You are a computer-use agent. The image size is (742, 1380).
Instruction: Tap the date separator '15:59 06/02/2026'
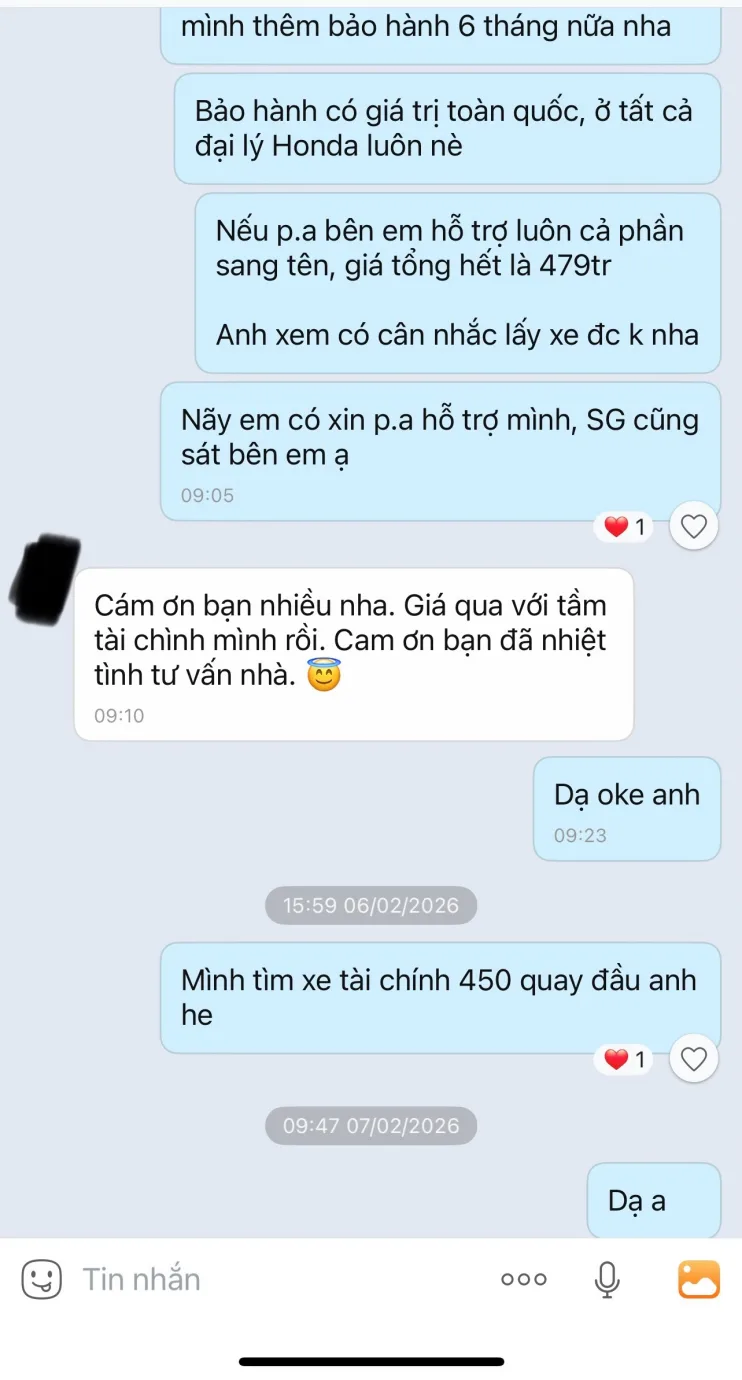(x=371, y=905)
